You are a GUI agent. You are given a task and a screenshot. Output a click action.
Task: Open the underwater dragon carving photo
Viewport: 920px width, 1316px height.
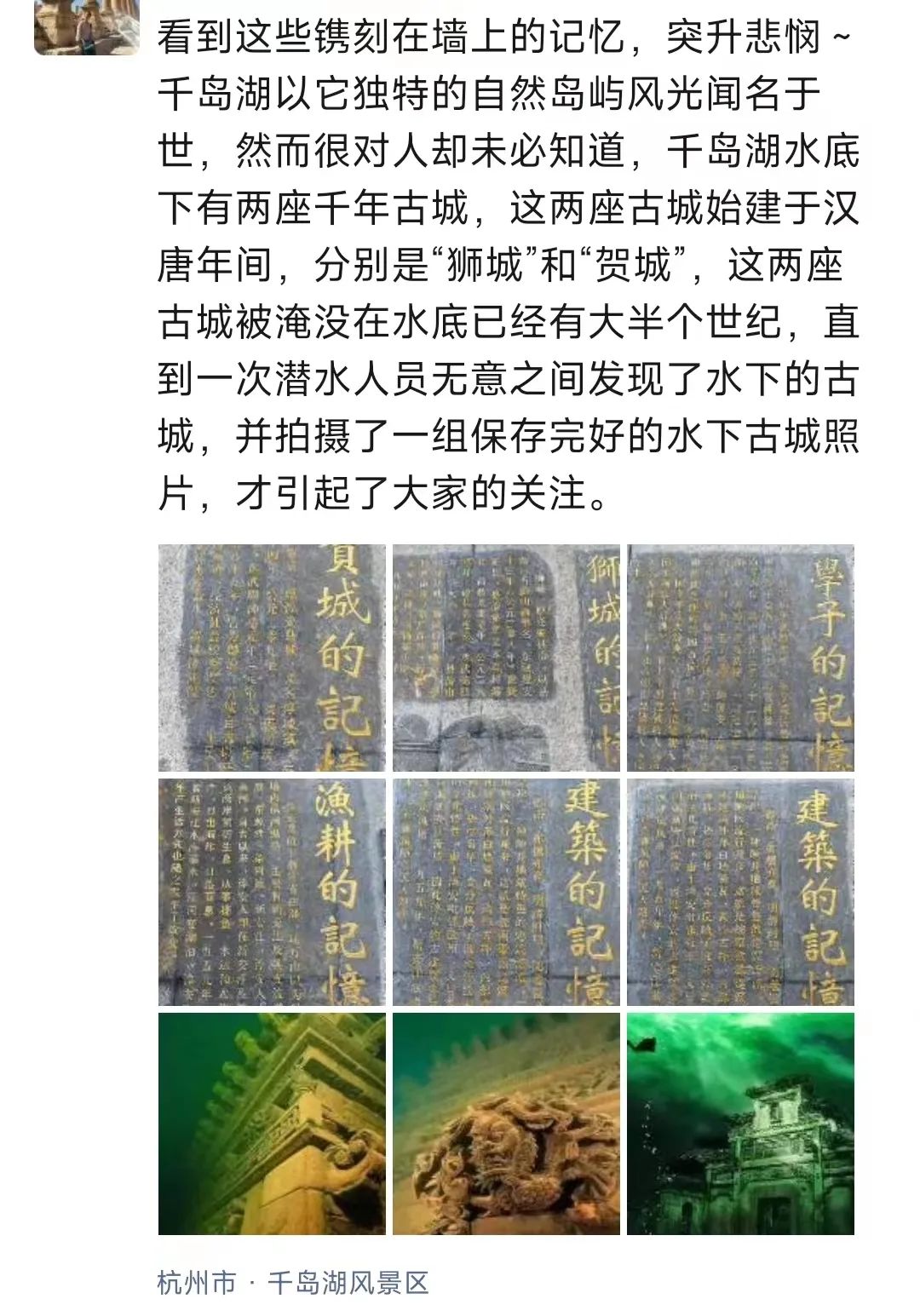click(506, 1123)
